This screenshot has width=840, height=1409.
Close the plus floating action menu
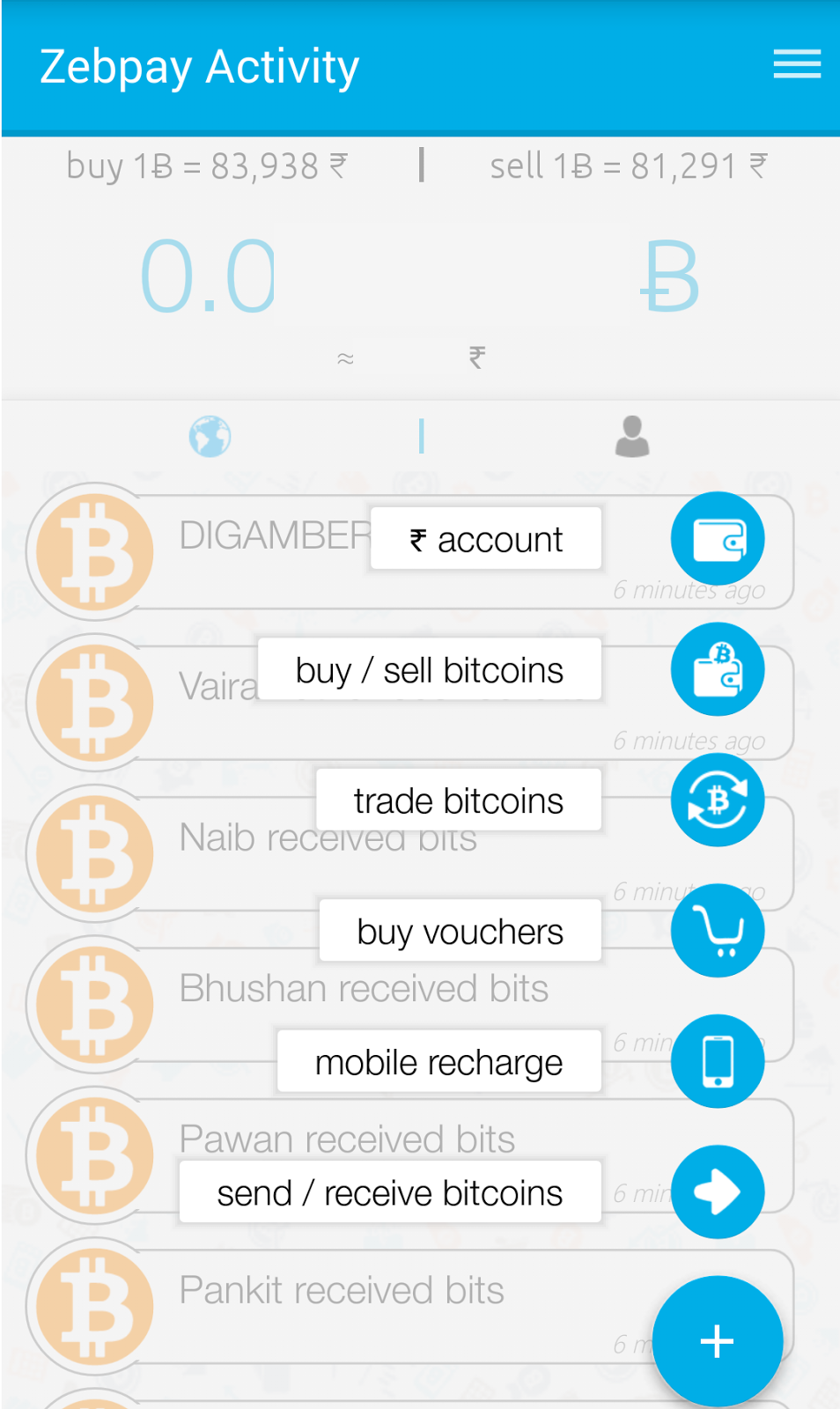(717, 1341)
